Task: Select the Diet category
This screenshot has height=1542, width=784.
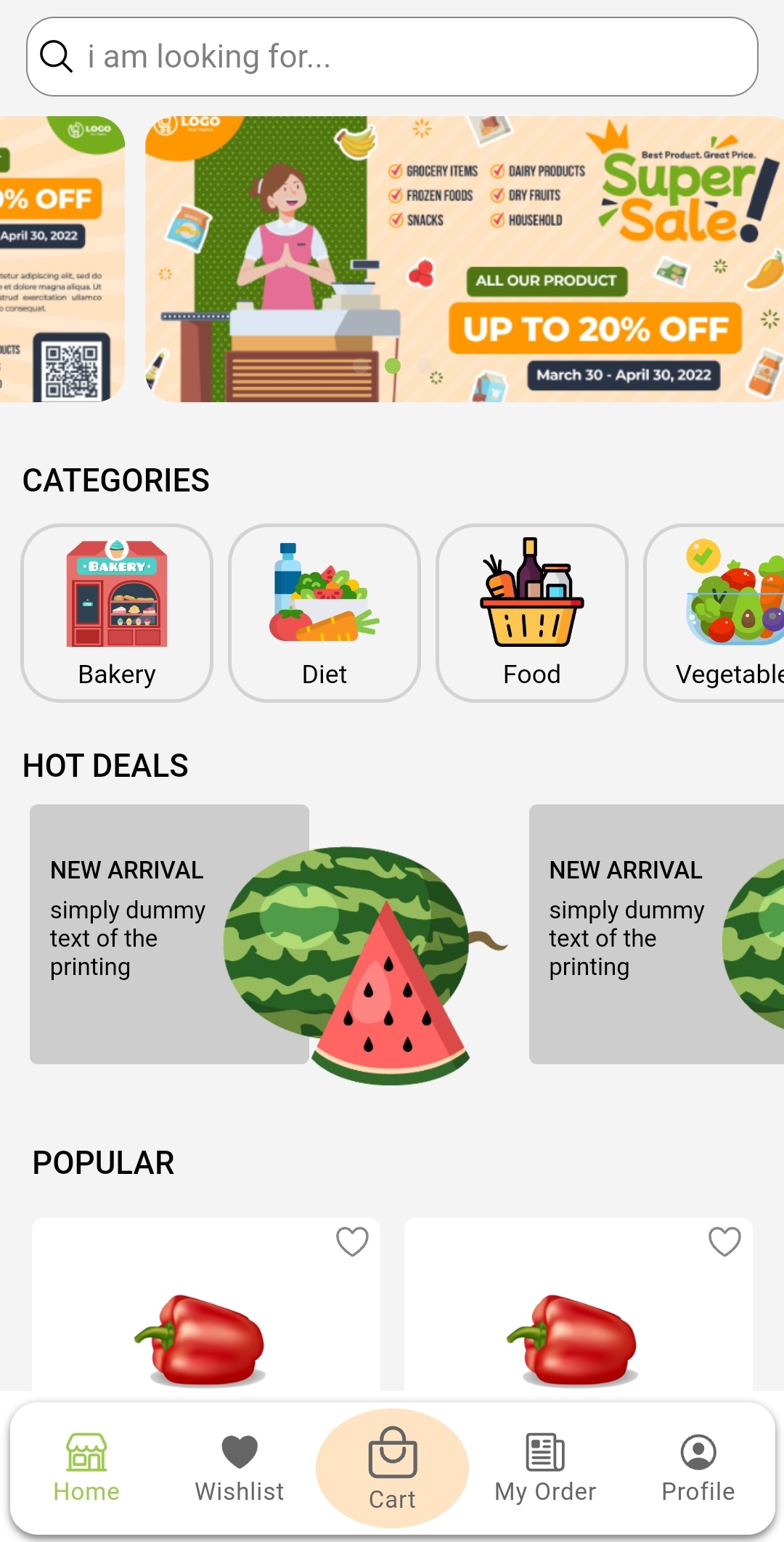Action: click(x=324, y=613)
